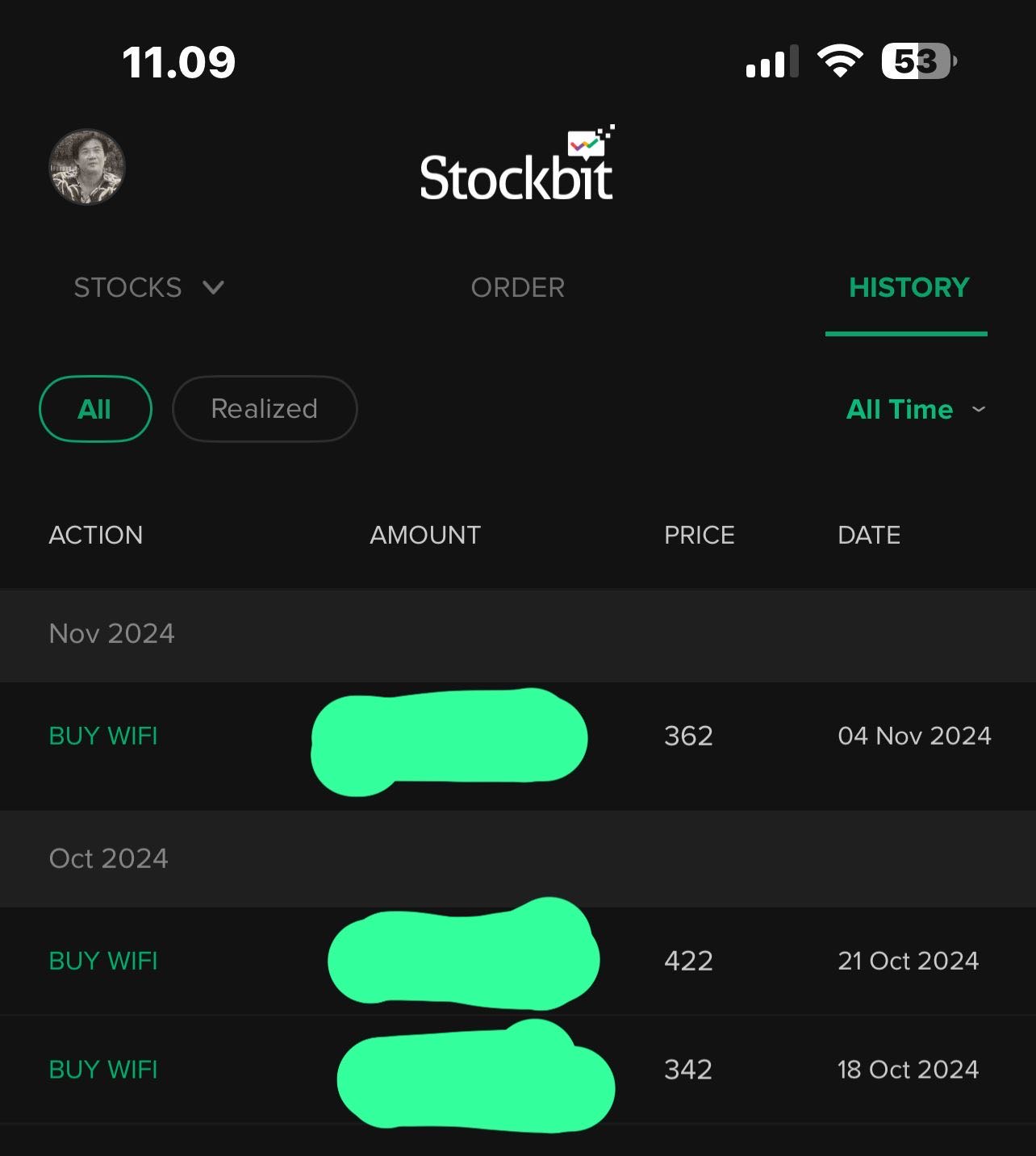Image resolution: width=1036 pixels, height=1156 pixels.
Task: Select the All filter chip
Action: point(95,409)
